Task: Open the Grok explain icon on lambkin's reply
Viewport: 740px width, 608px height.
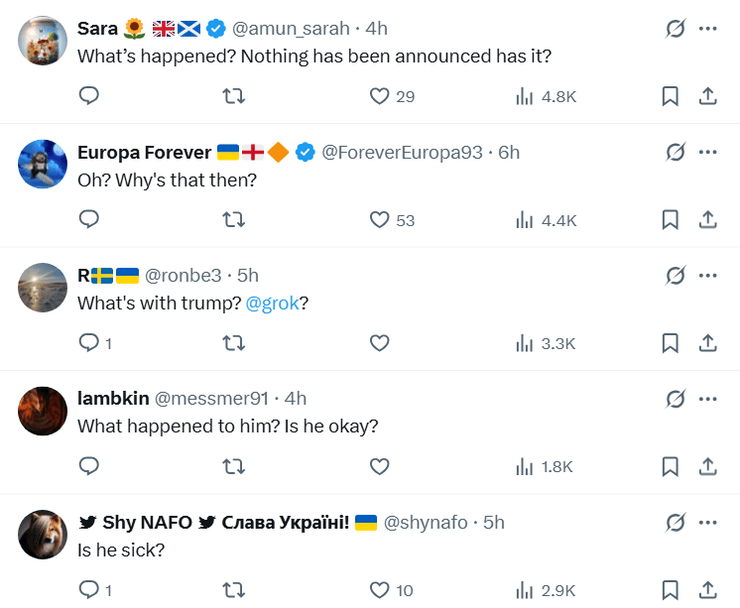Action: [x=675, y=399]
